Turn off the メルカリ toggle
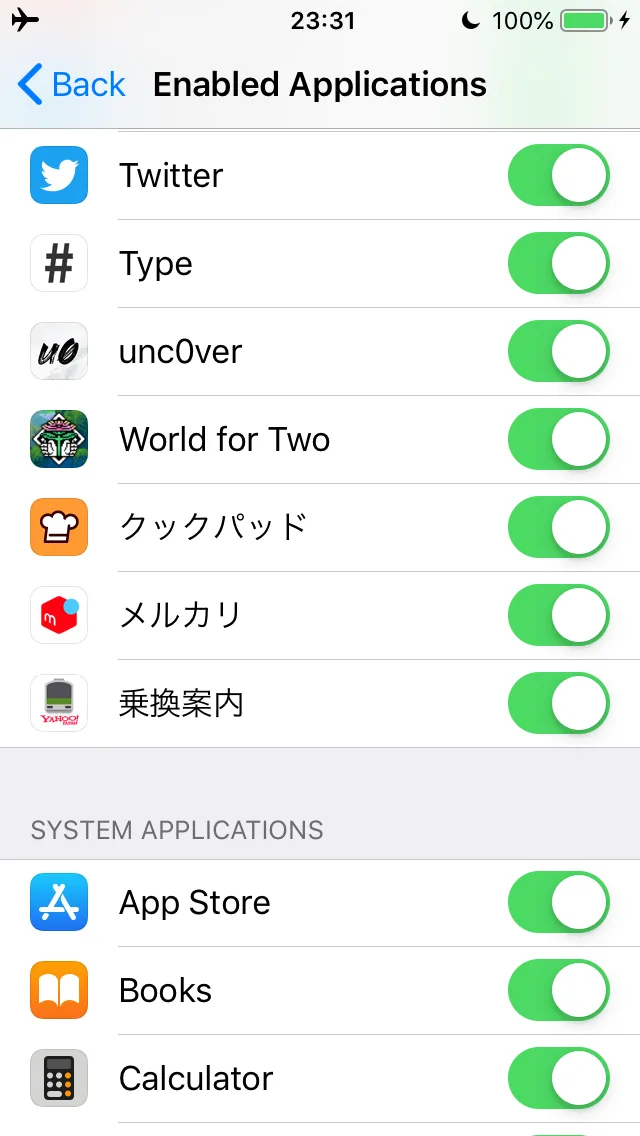 point(558,615)
